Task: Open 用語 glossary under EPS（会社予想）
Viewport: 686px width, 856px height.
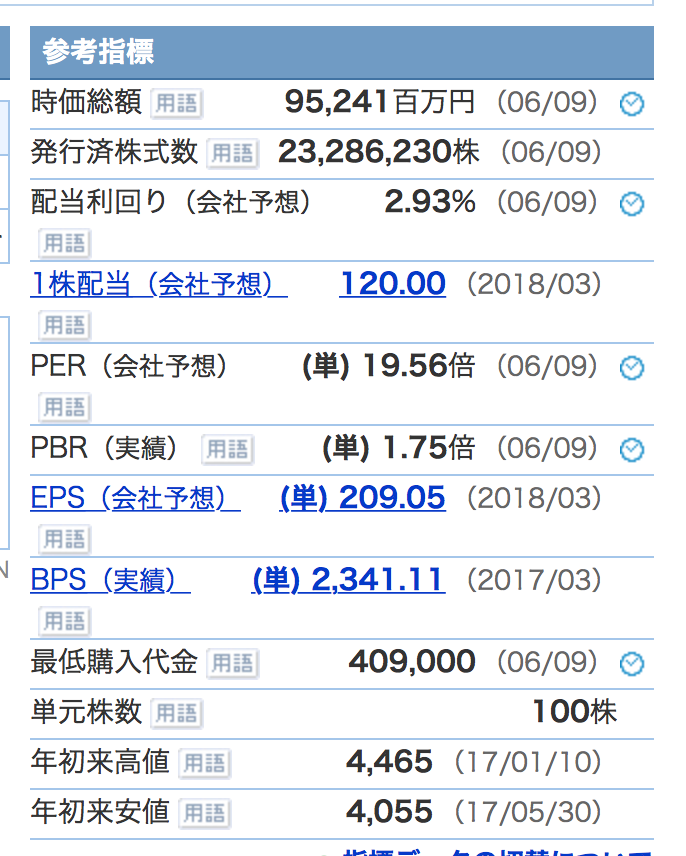Action: pyautogui.click(x=64, y=539)
